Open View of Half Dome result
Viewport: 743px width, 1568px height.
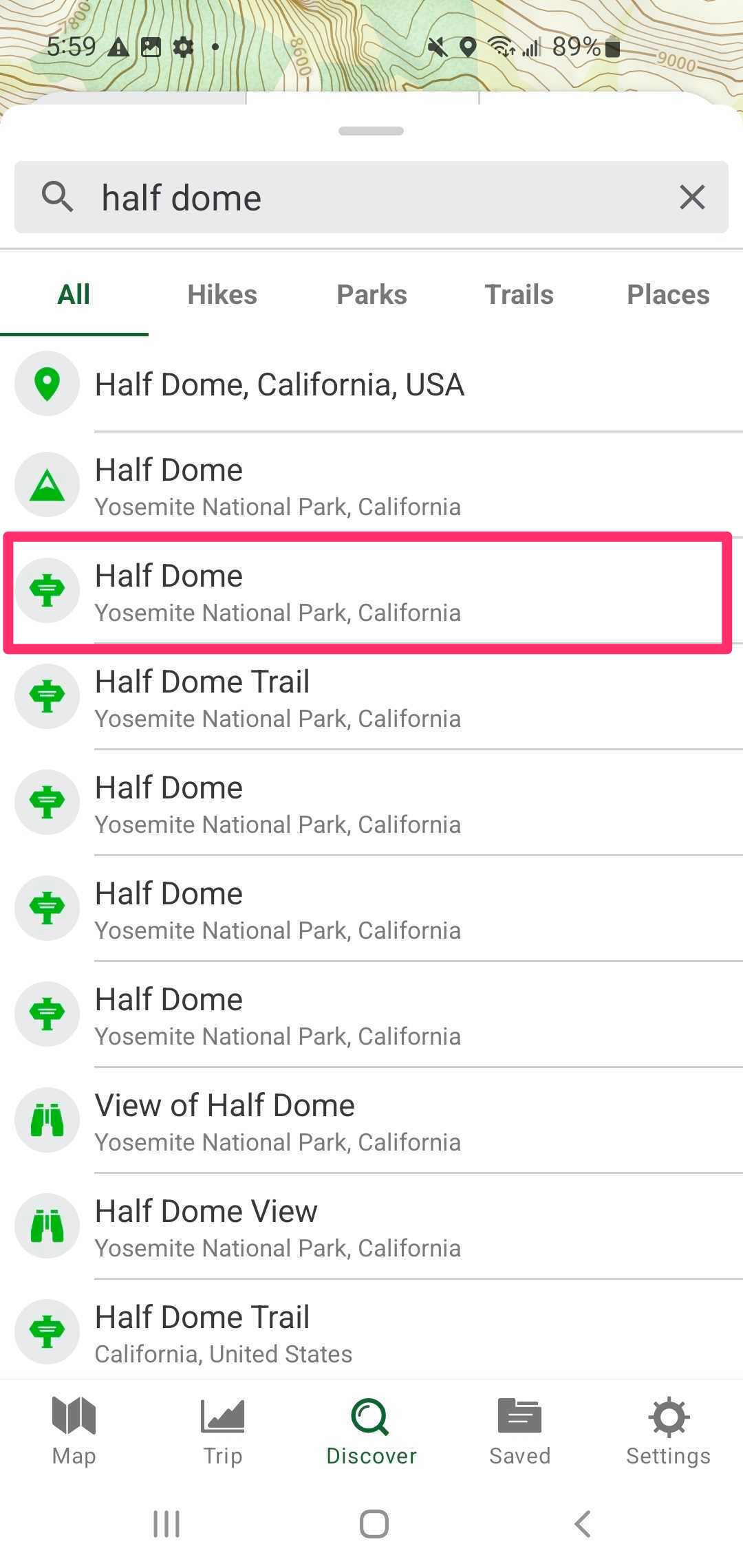coord(371,1121)
